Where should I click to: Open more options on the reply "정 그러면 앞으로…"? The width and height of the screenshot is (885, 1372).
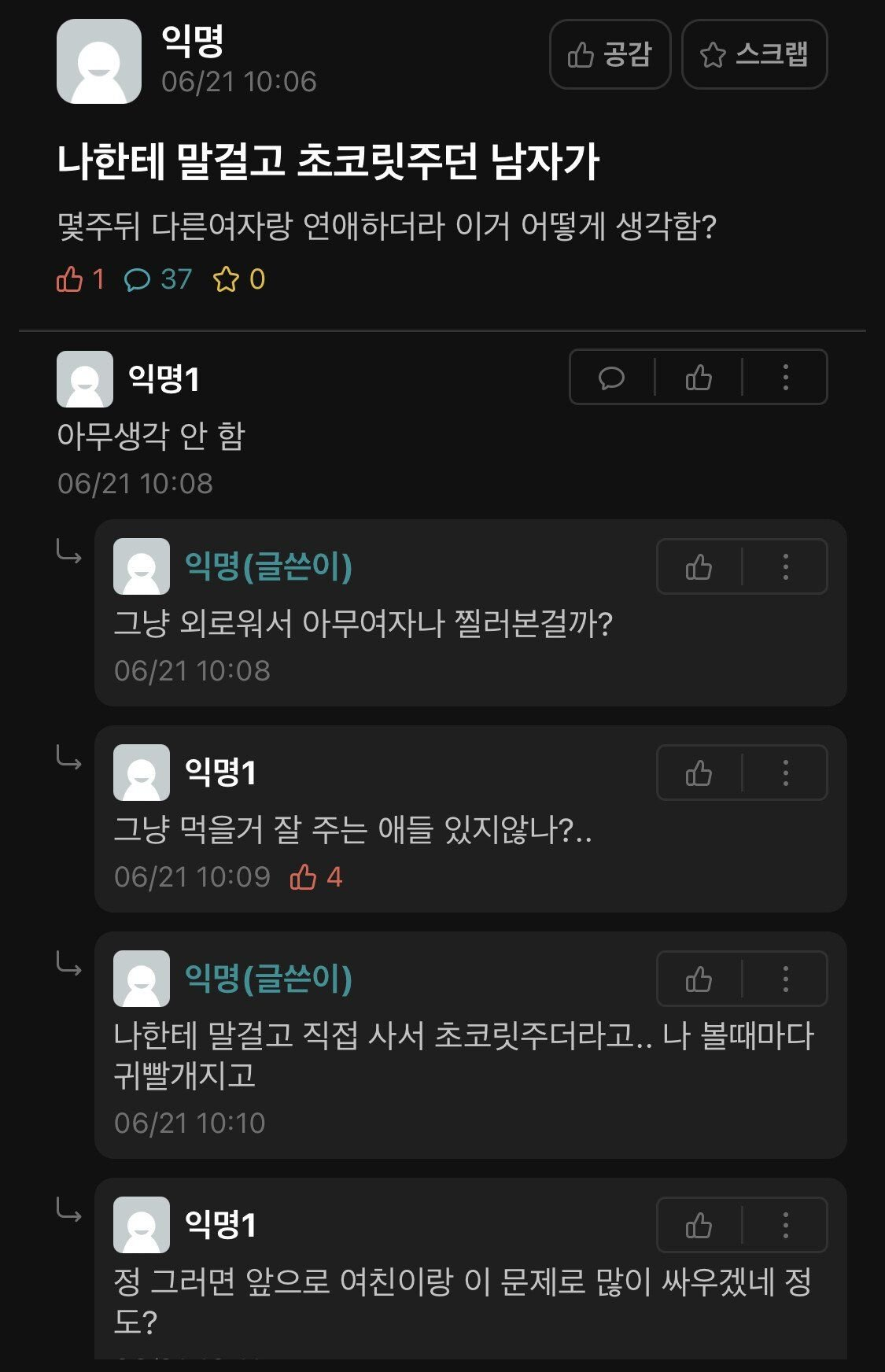tap(785, 1225)
